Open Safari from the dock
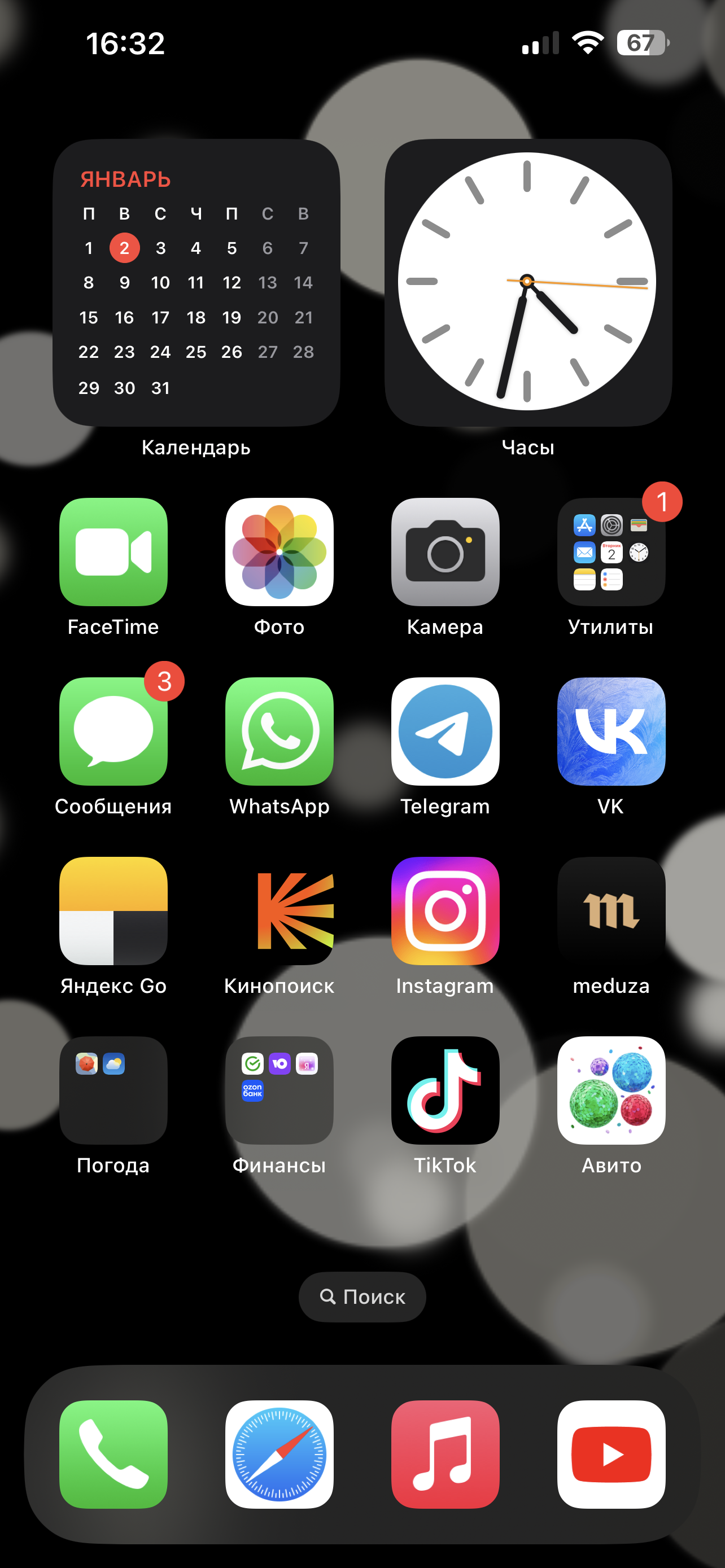This screenshot has width=725, height=1568. pos(279,1454)
